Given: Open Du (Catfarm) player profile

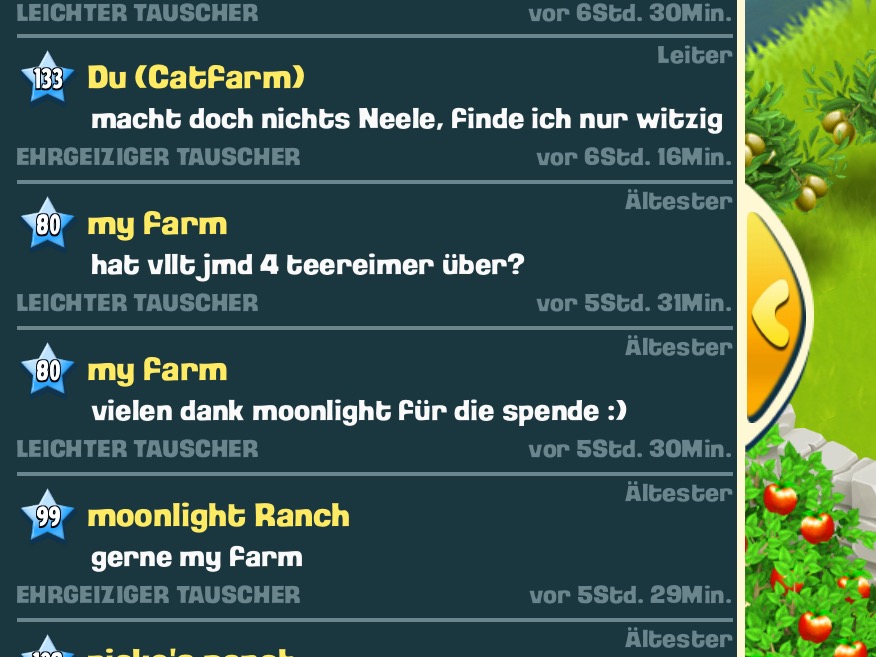Looking at the screenshot, I should pos(196,77).
